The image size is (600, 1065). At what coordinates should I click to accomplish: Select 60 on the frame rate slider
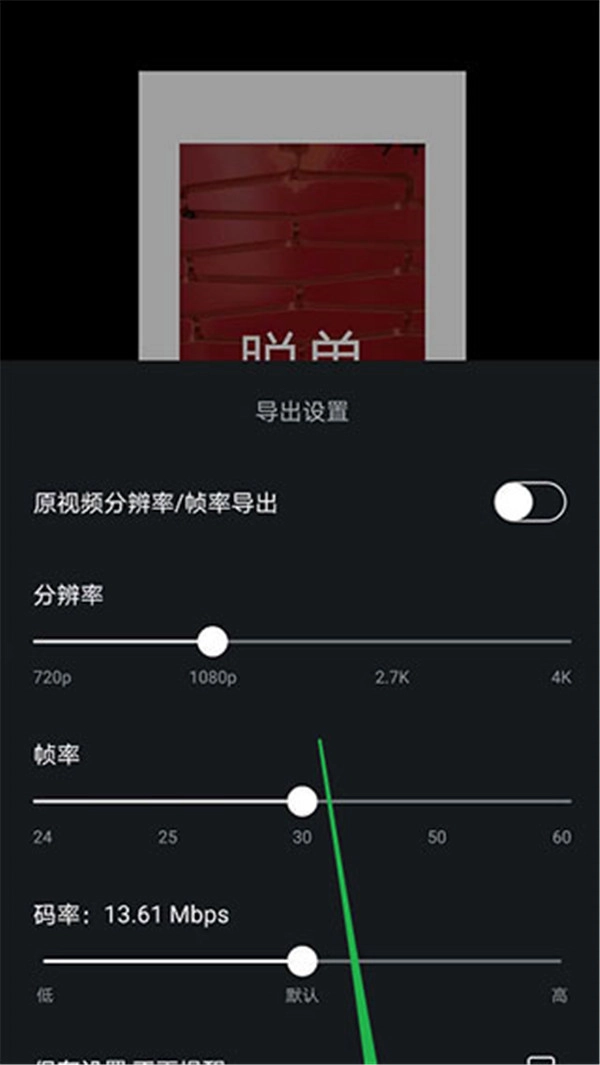[566, 801]
